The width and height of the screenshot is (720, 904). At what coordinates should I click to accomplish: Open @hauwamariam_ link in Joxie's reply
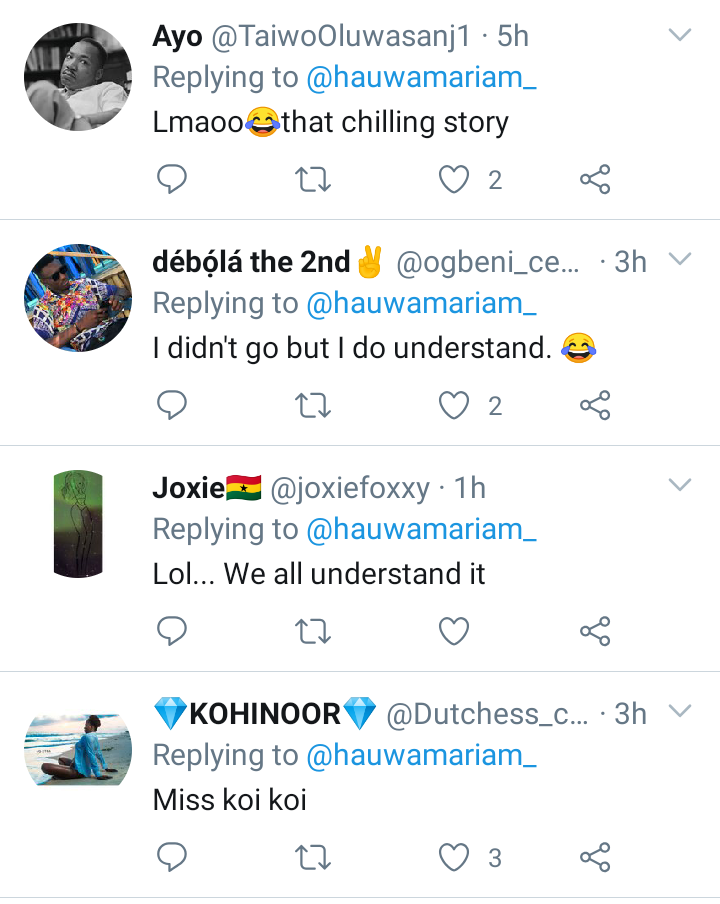422,530
